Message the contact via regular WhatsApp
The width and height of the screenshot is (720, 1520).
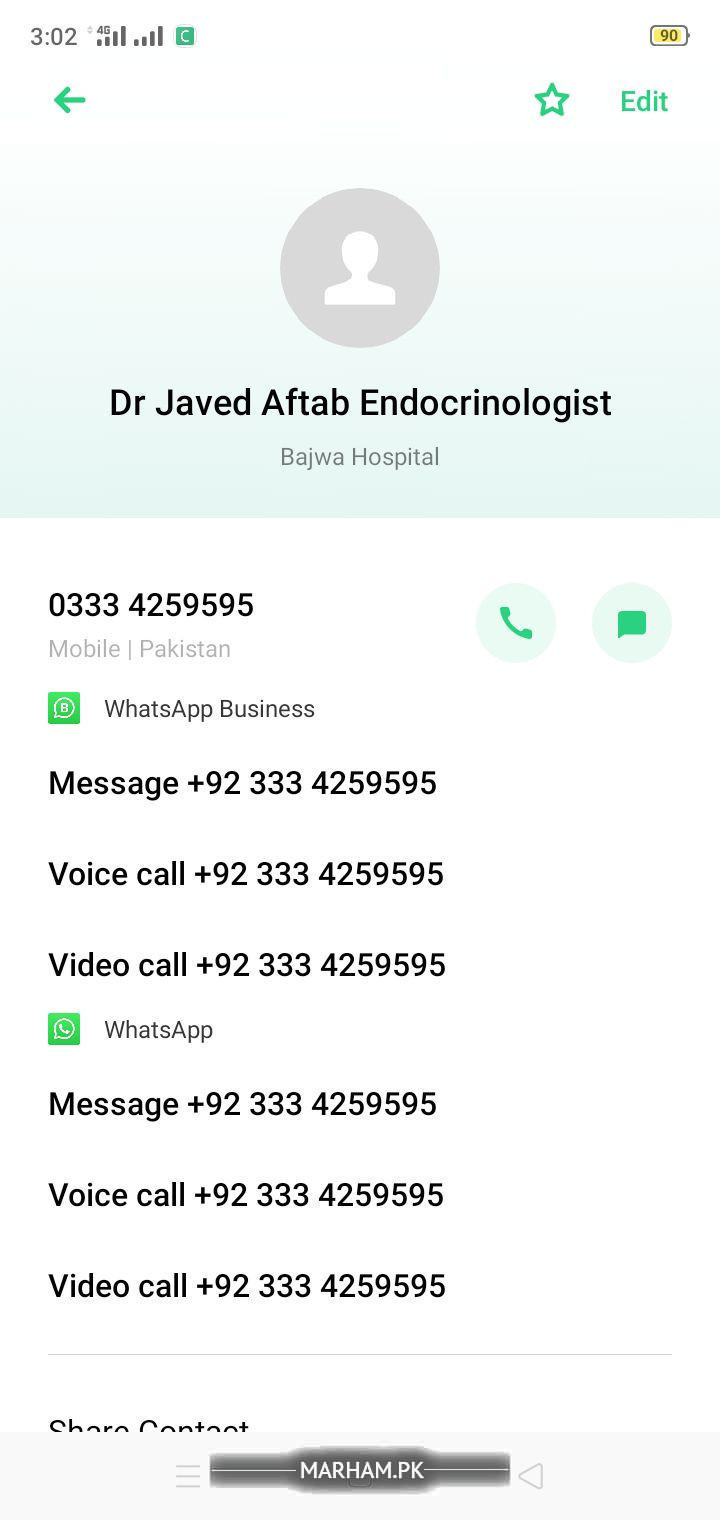[242, 1104]
